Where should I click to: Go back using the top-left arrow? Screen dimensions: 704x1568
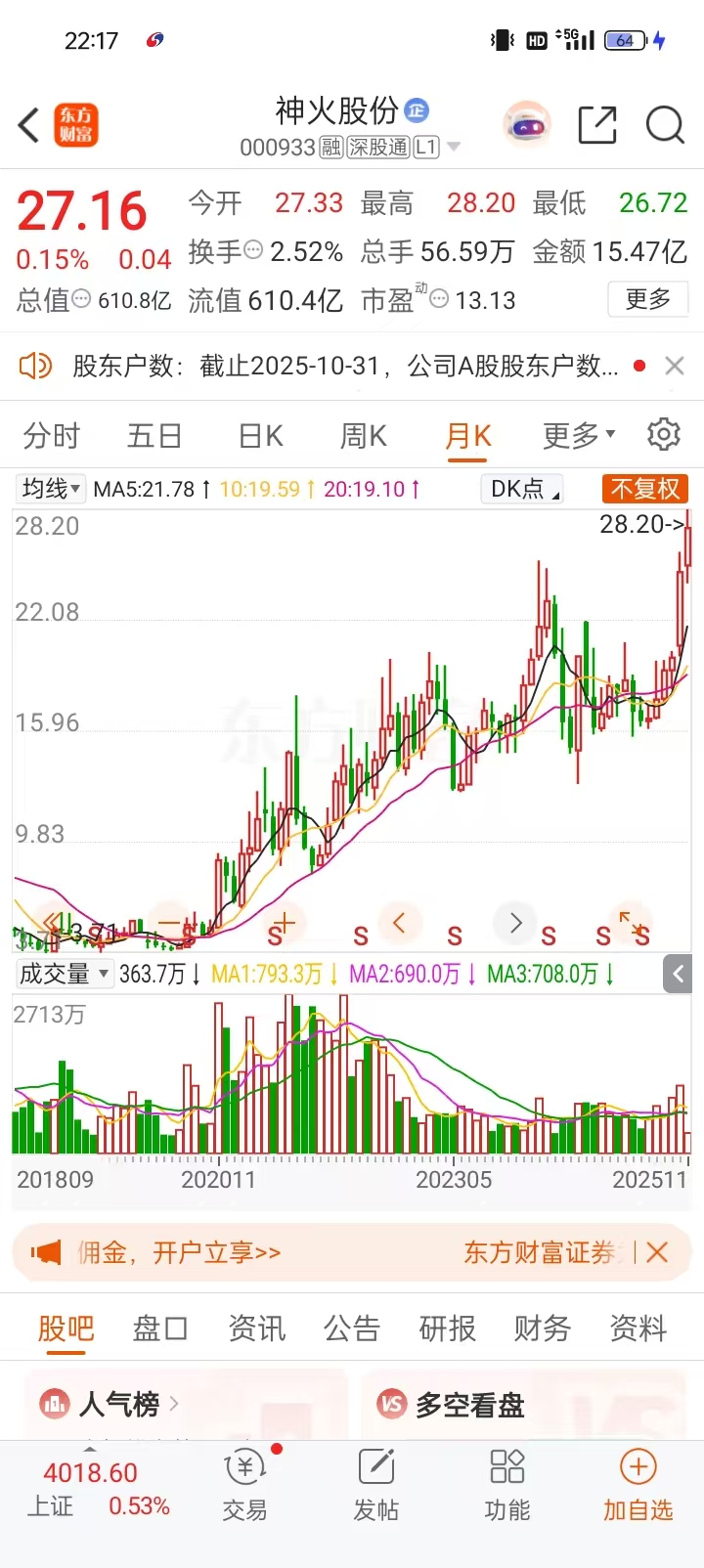click(29, 126)
